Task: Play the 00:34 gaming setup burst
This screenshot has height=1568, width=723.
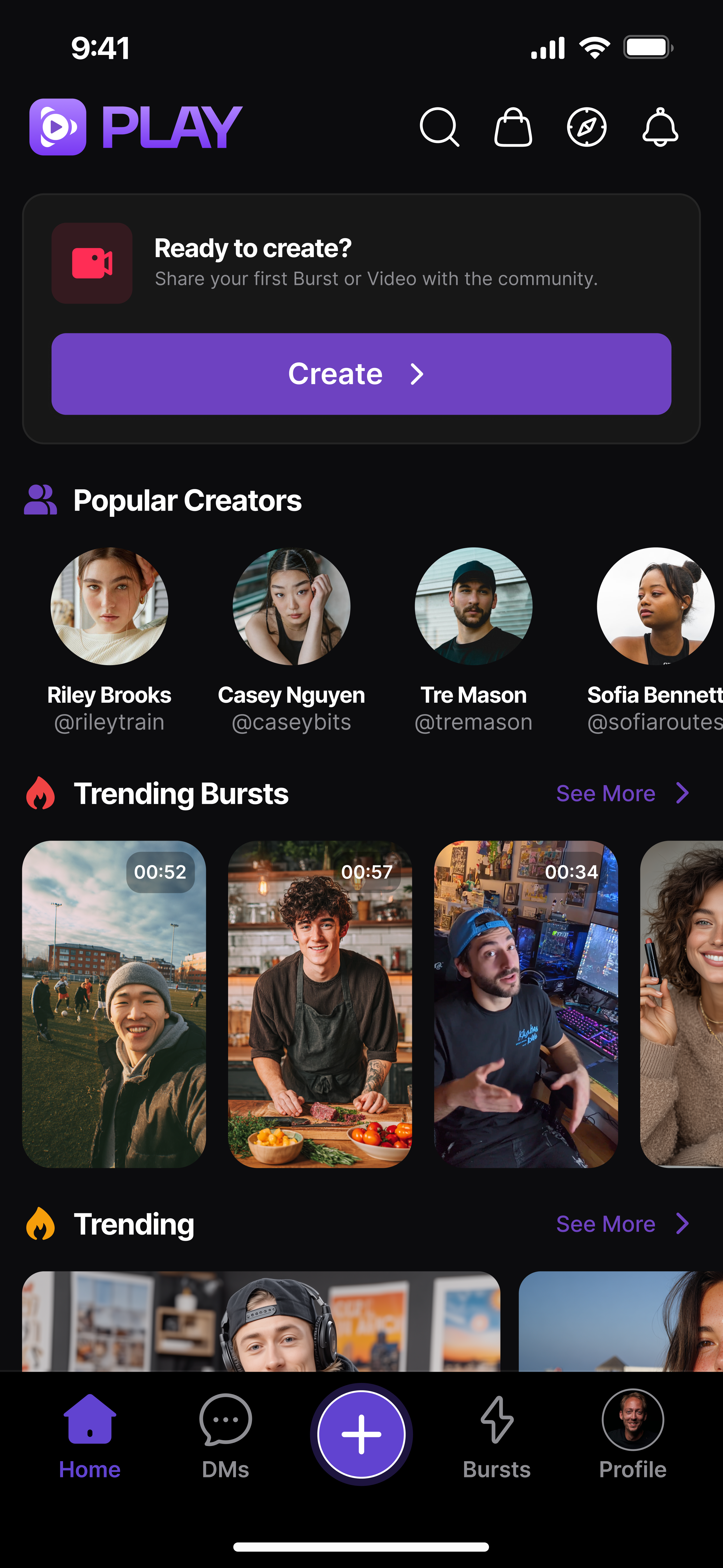Action: 526,1004
